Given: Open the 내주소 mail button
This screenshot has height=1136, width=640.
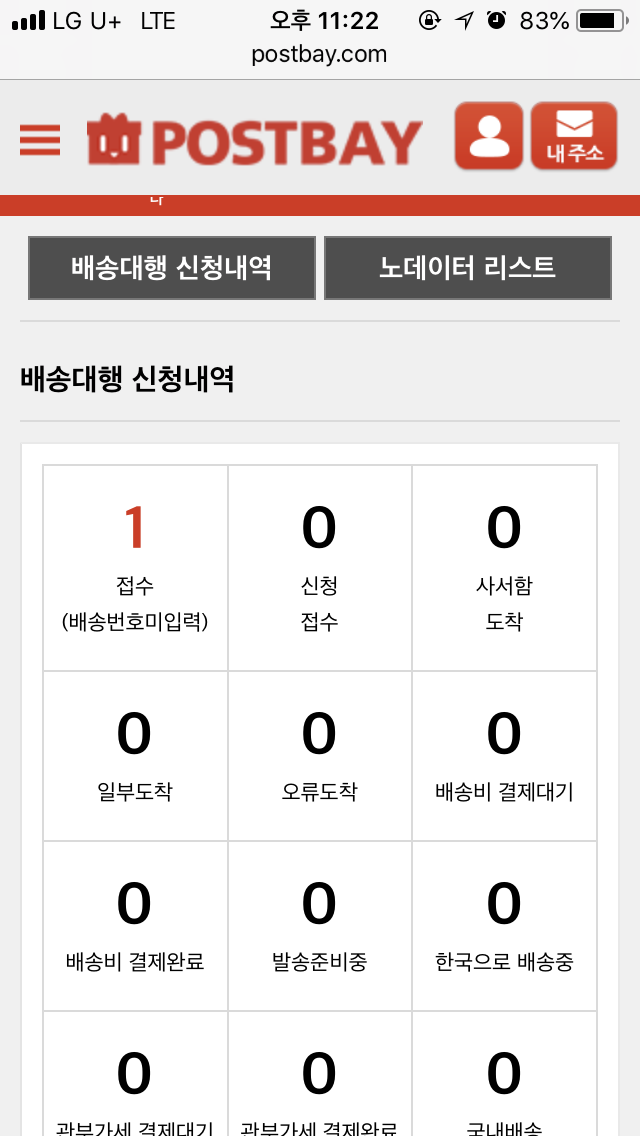Looking at the screenshot, I should pyautogui.click(x=574, y=137).
